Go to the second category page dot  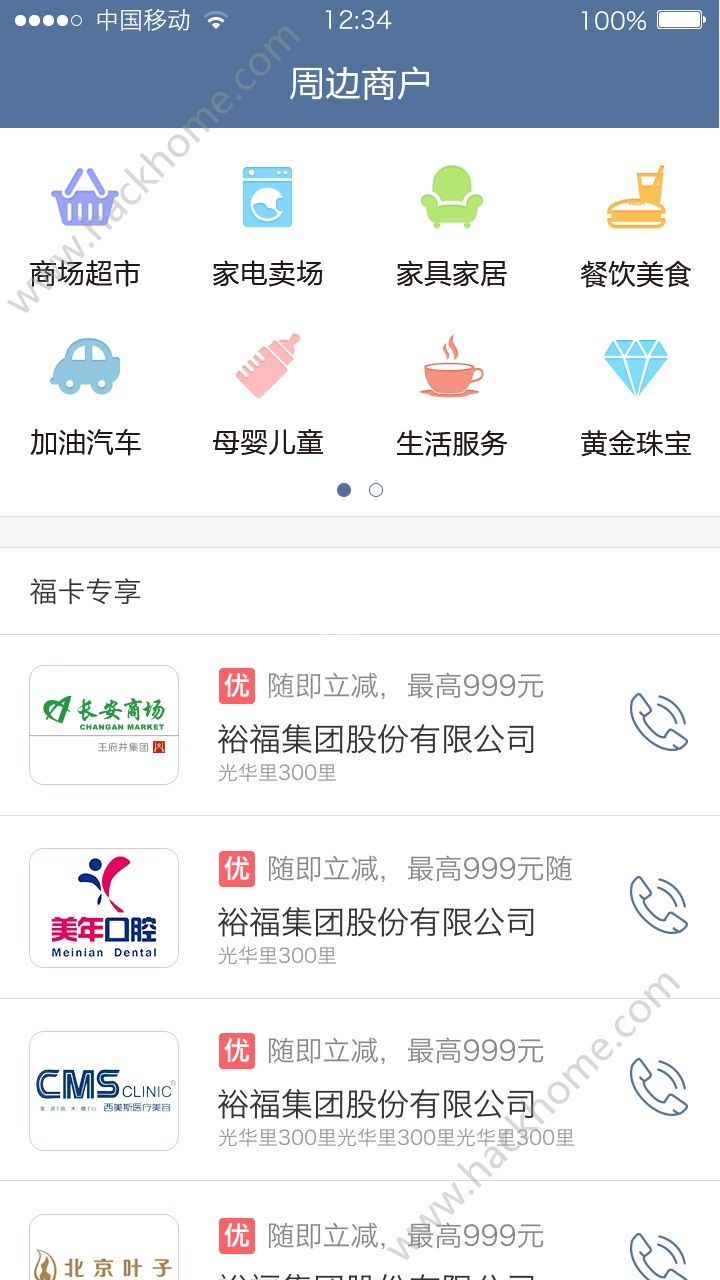[x=376, y=490]
